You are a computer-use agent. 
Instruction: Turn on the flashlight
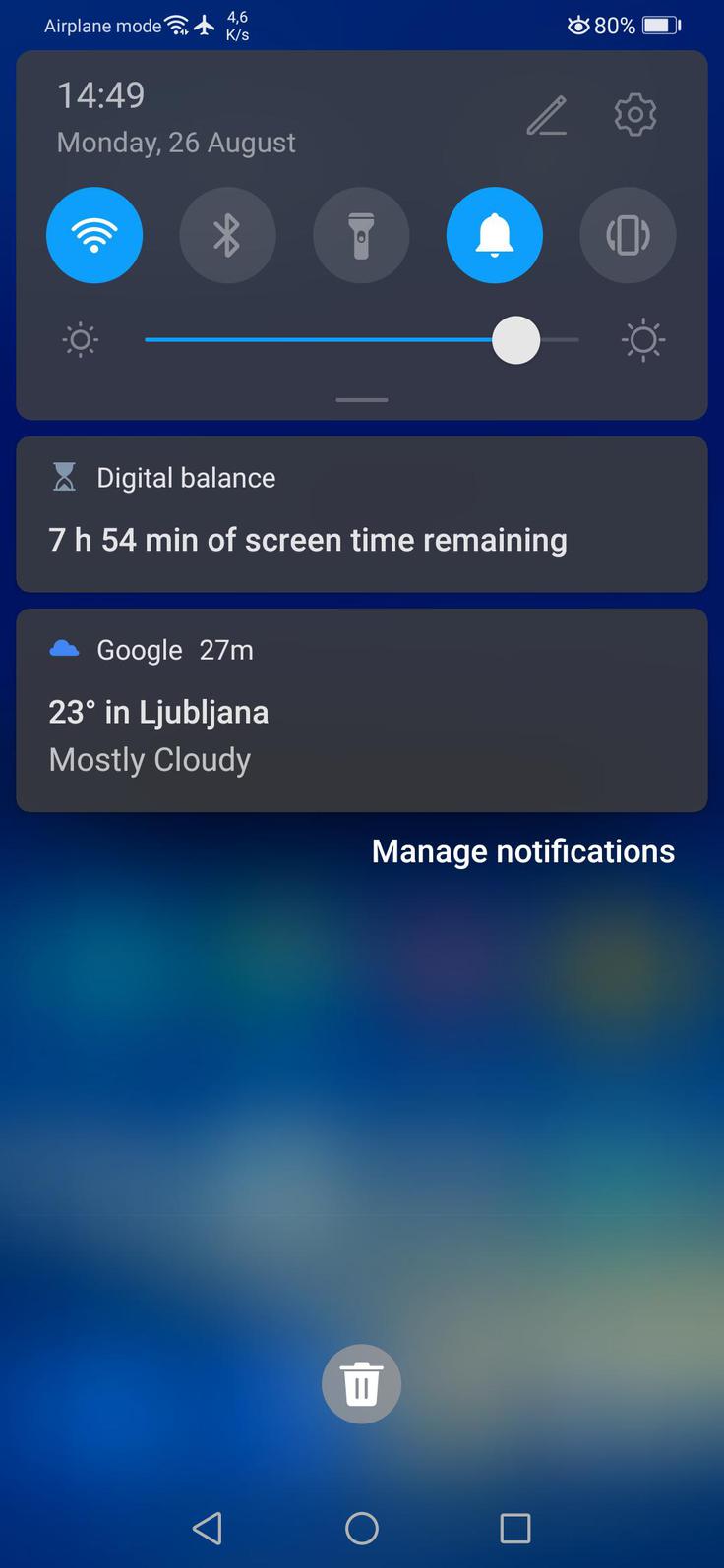click(x=361, y=235)
